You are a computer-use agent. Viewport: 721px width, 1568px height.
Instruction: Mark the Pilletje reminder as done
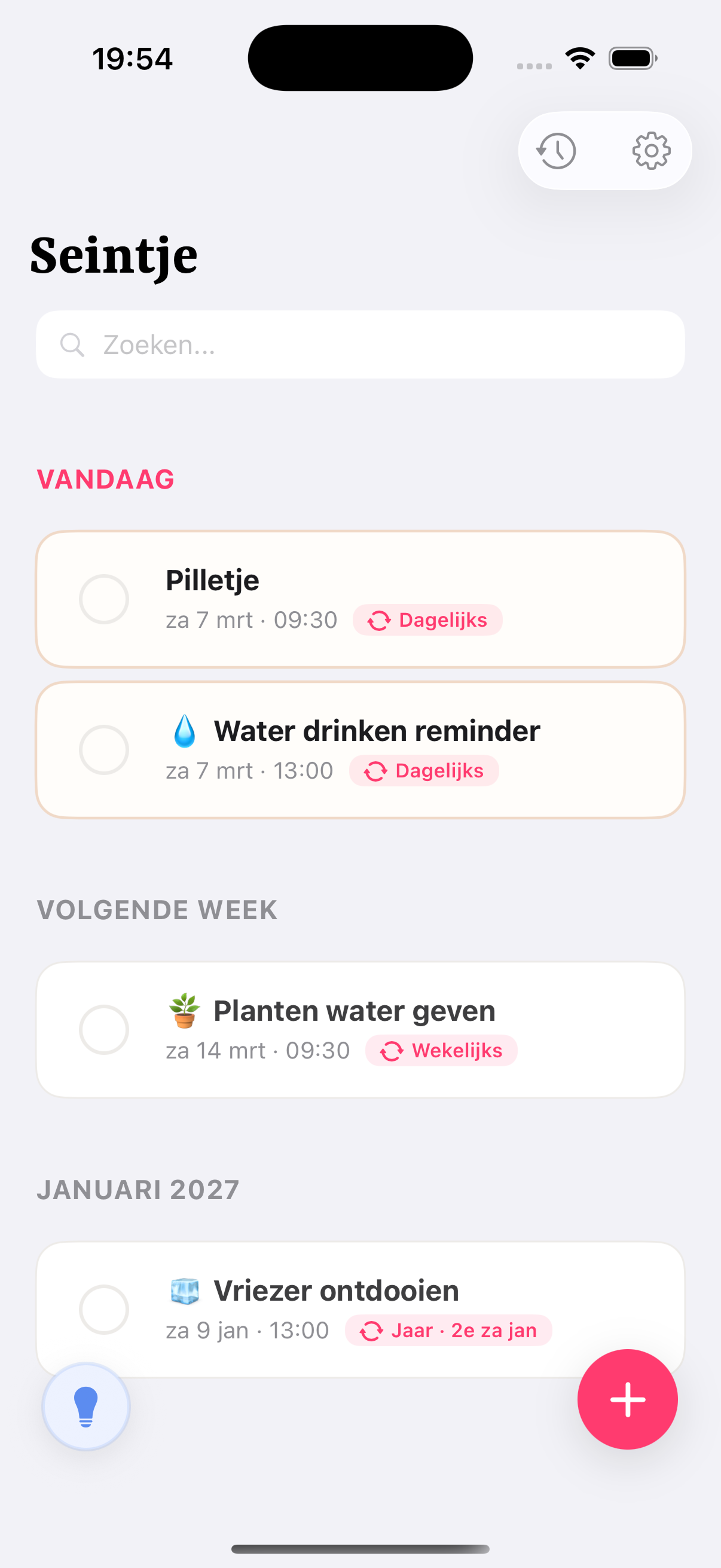pos(104,599)
